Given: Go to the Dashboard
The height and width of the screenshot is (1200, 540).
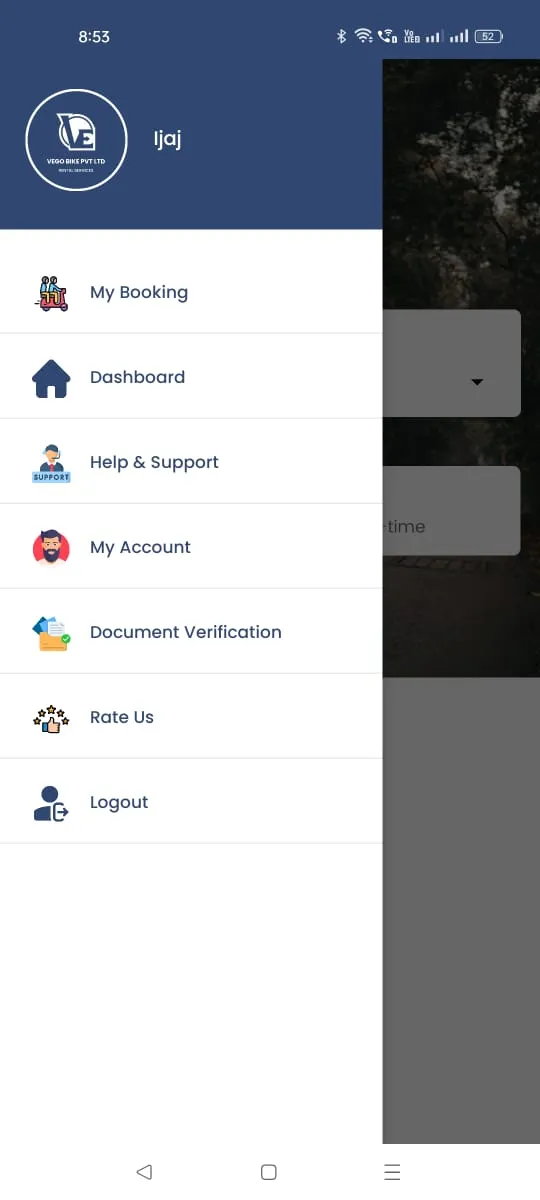Looking at the screenshot, I should [x=191, y=377].
